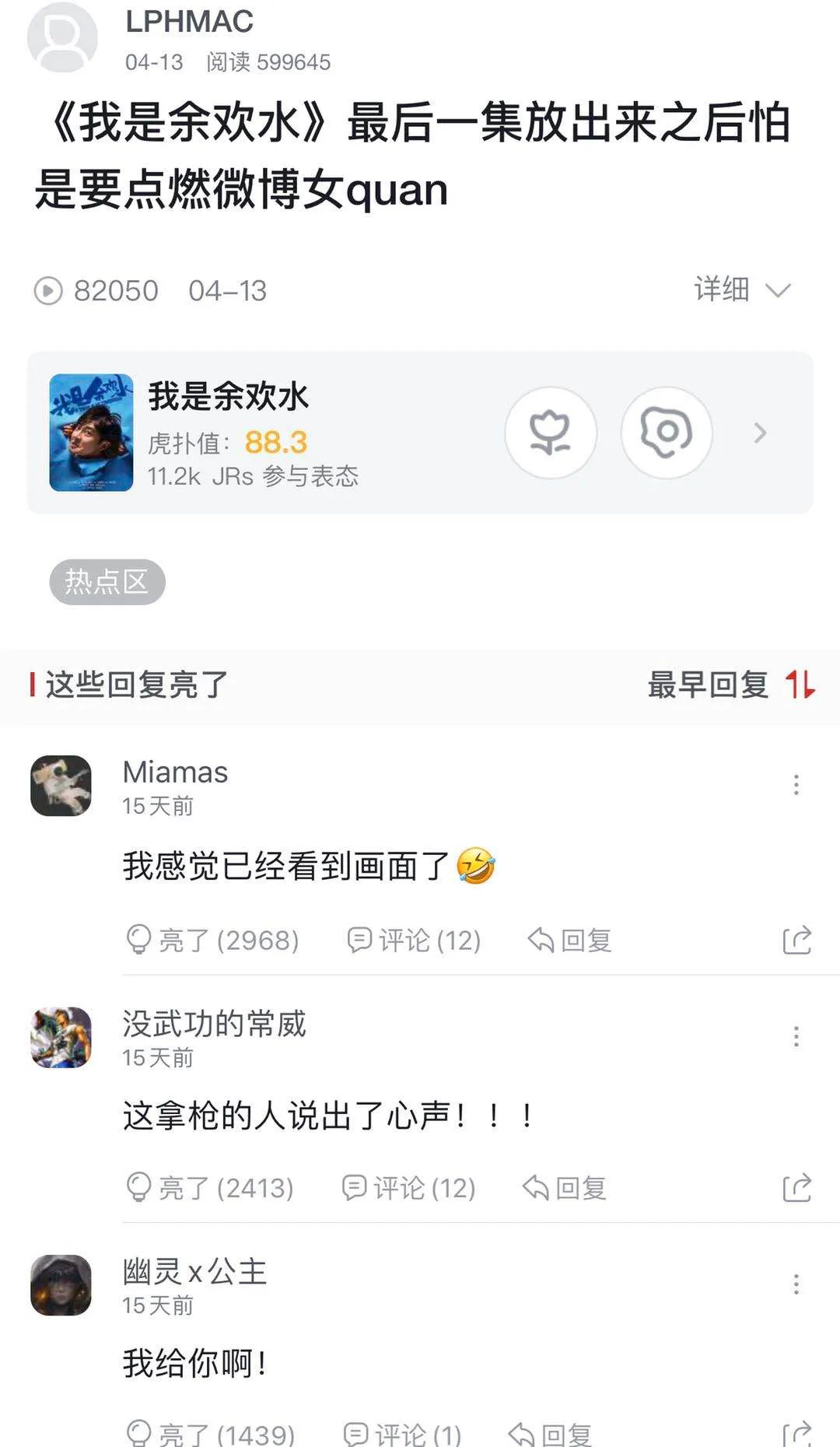
Task: Visit Miamas's profile via avatar
Action: 61,786
